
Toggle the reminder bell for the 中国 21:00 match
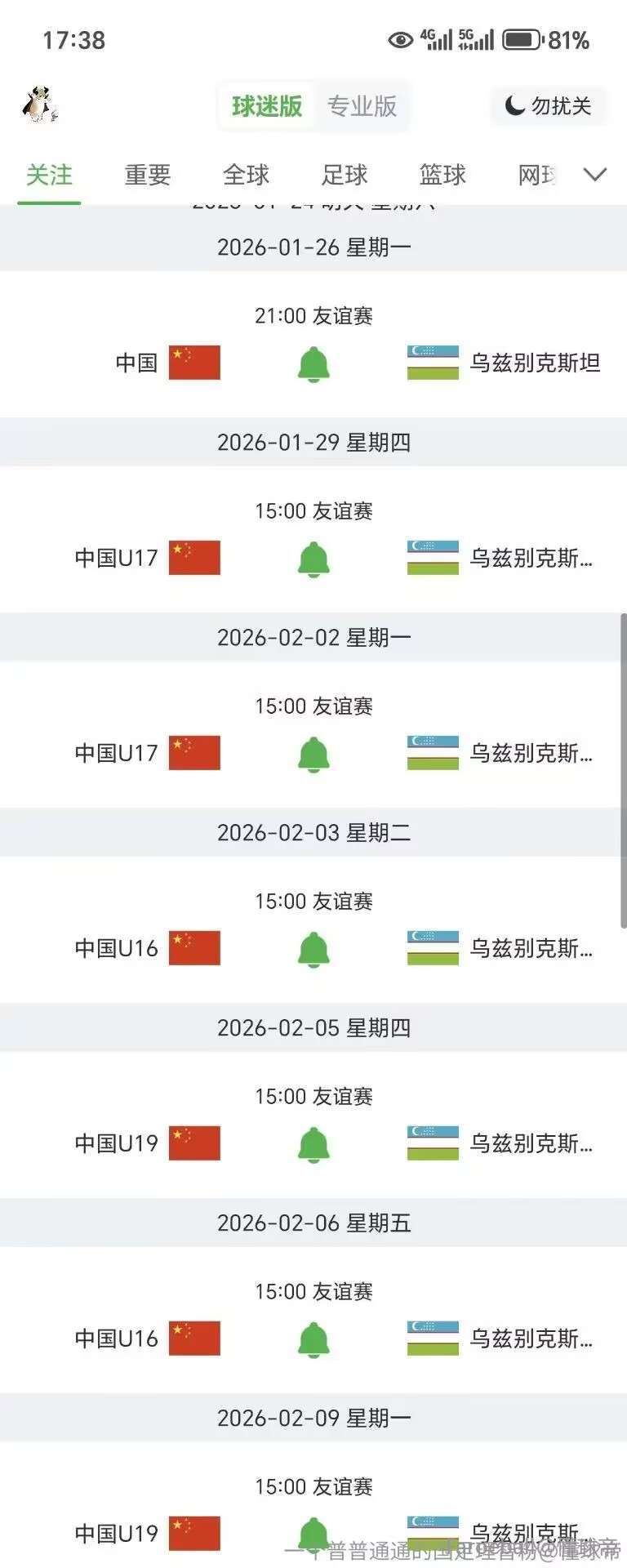313,364
